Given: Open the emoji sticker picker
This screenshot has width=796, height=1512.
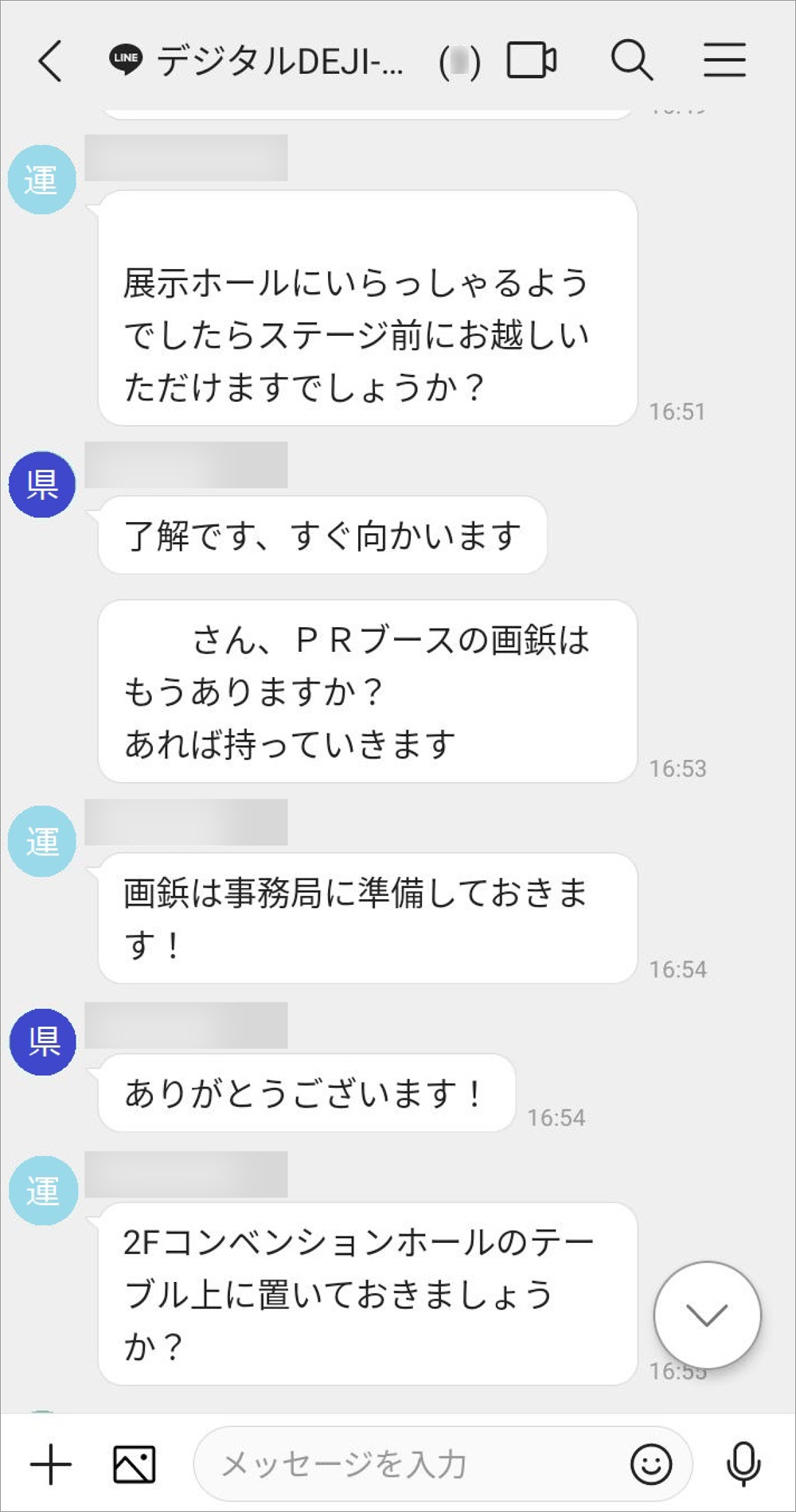Looking at the screenshot, I should click(651, 1464).
